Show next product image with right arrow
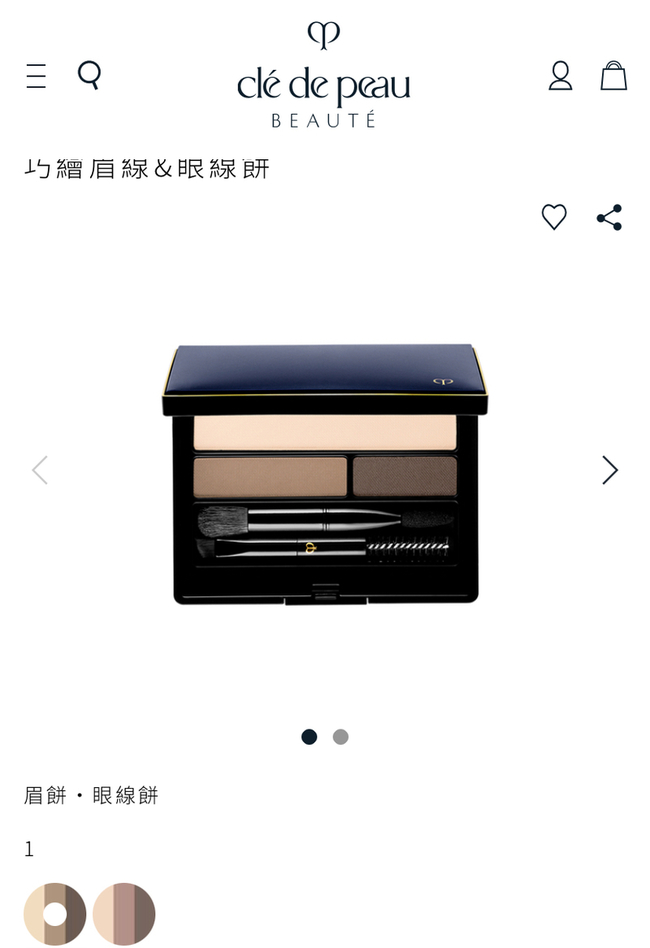 [610, 470]
